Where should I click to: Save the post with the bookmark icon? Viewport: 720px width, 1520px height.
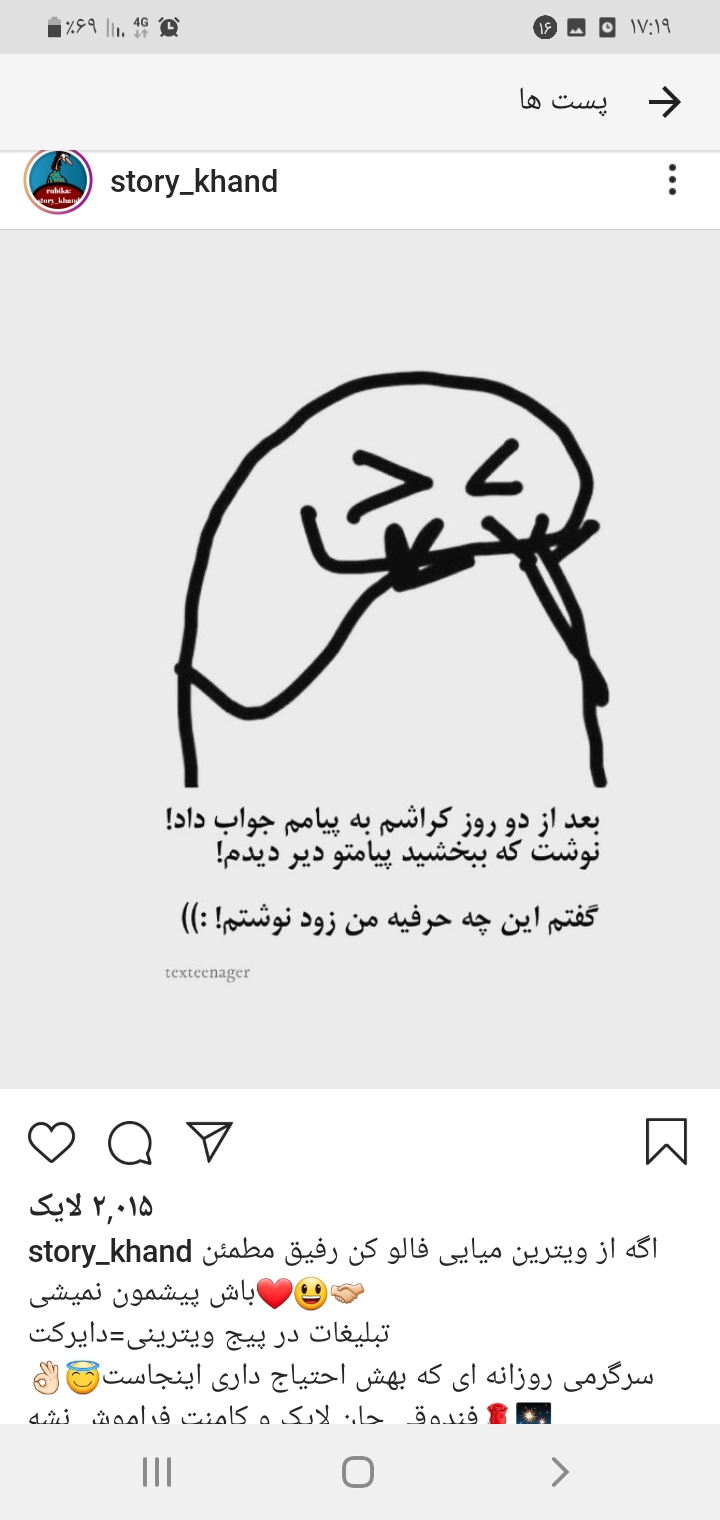[x=666, y=1142]
